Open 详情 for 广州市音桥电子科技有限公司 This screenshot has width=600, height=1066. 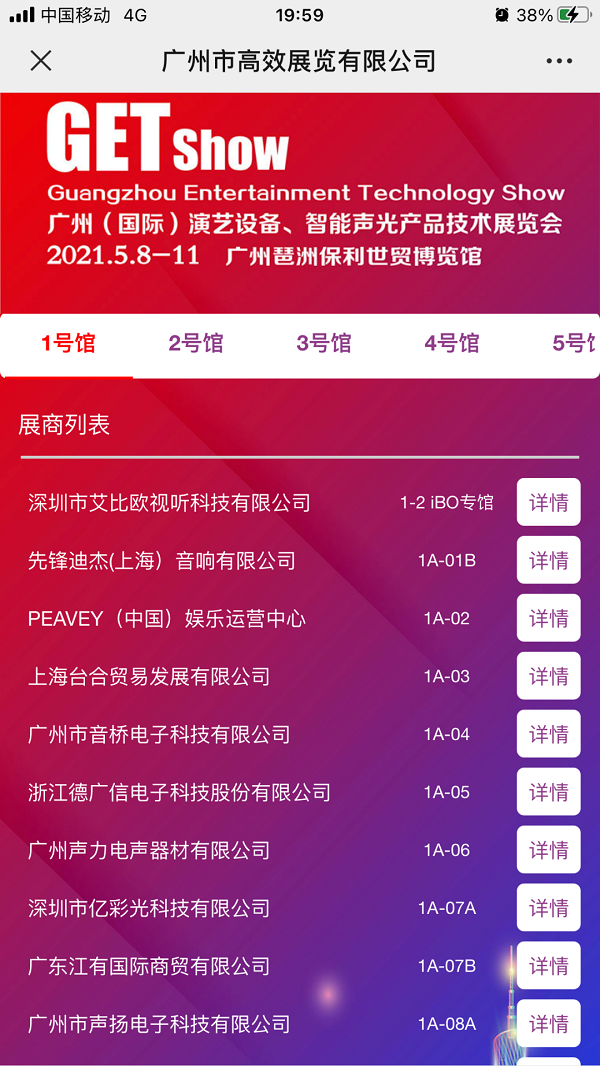pyautogui.click(x=548, y=734)
